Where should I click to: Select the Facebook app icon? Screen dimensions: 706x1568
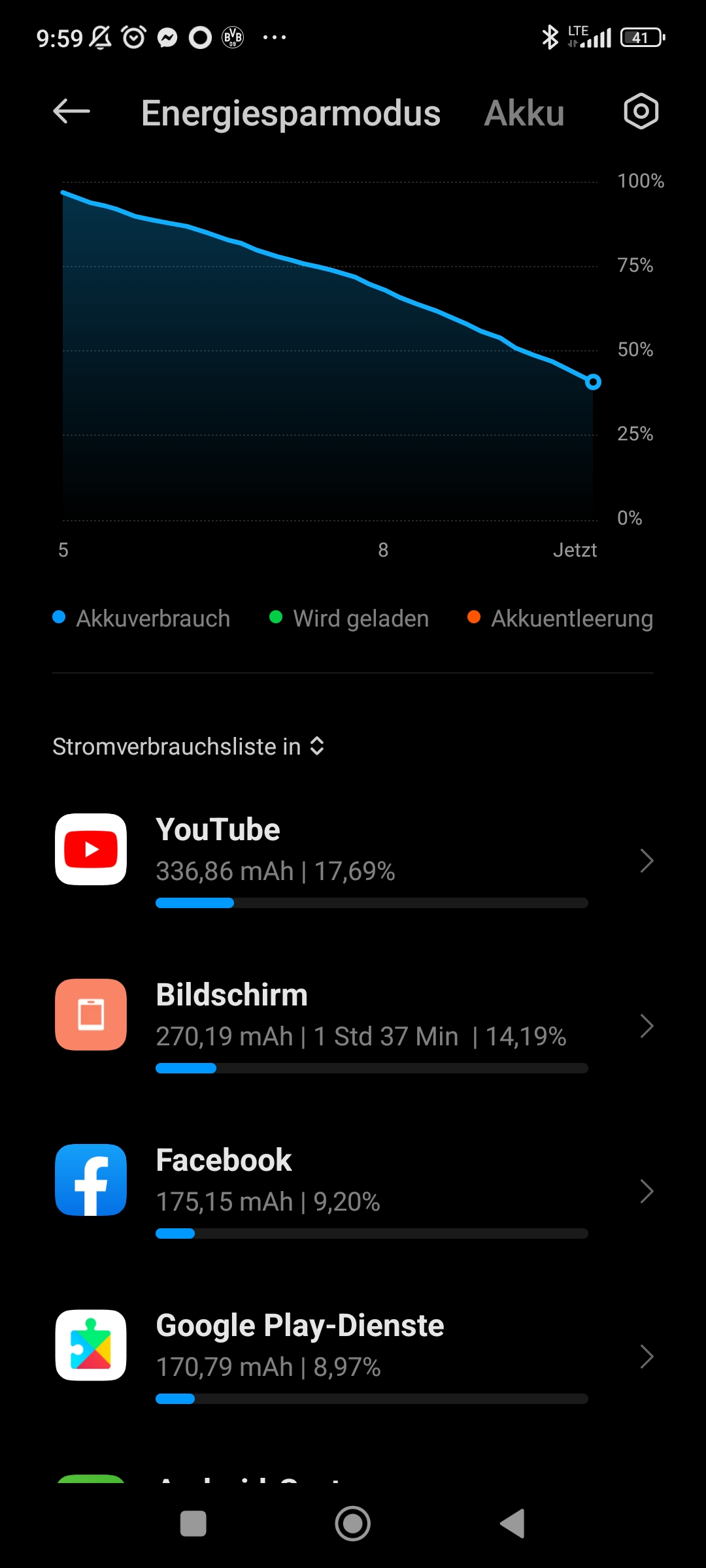(x=90, y=1181)
